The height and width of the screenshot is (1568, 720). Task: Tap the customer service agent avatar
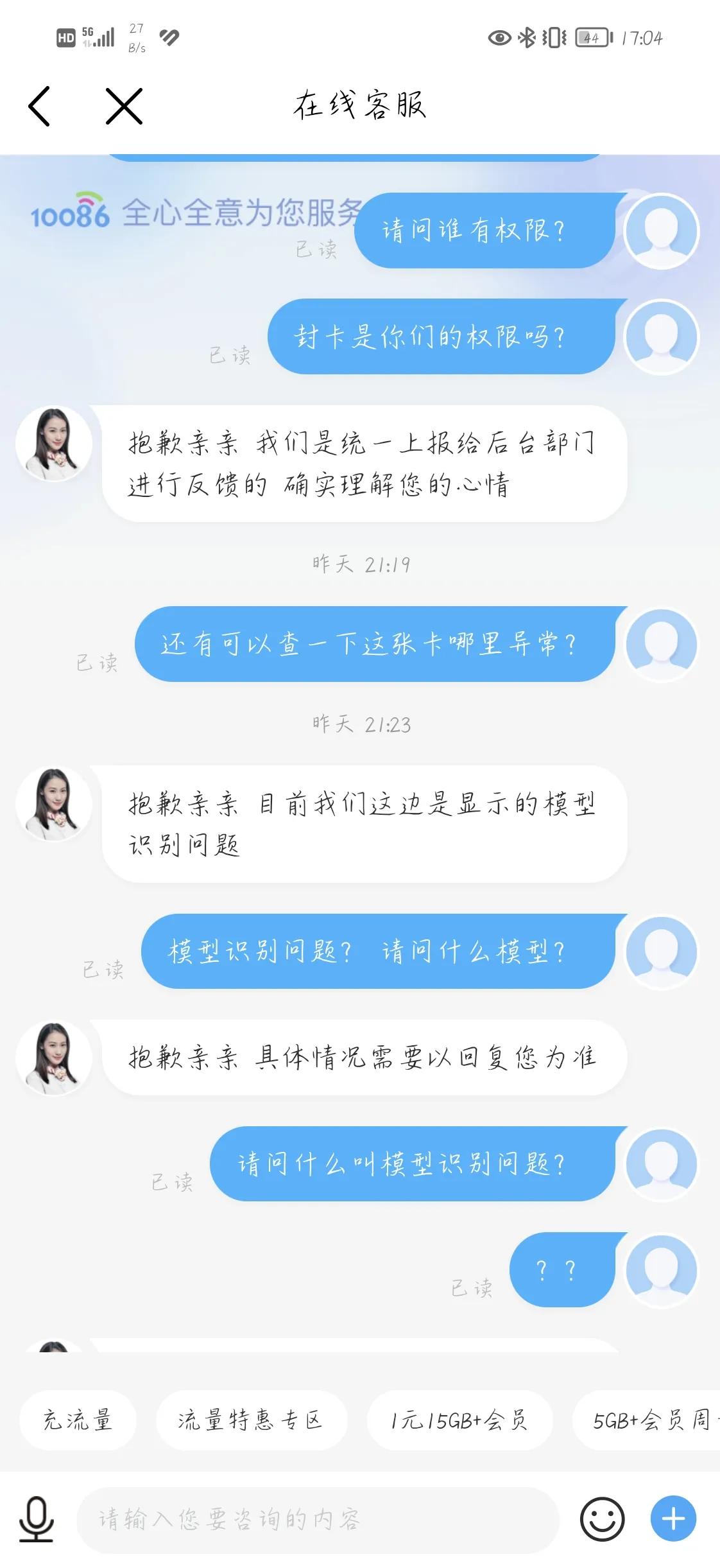click(54, 442)
